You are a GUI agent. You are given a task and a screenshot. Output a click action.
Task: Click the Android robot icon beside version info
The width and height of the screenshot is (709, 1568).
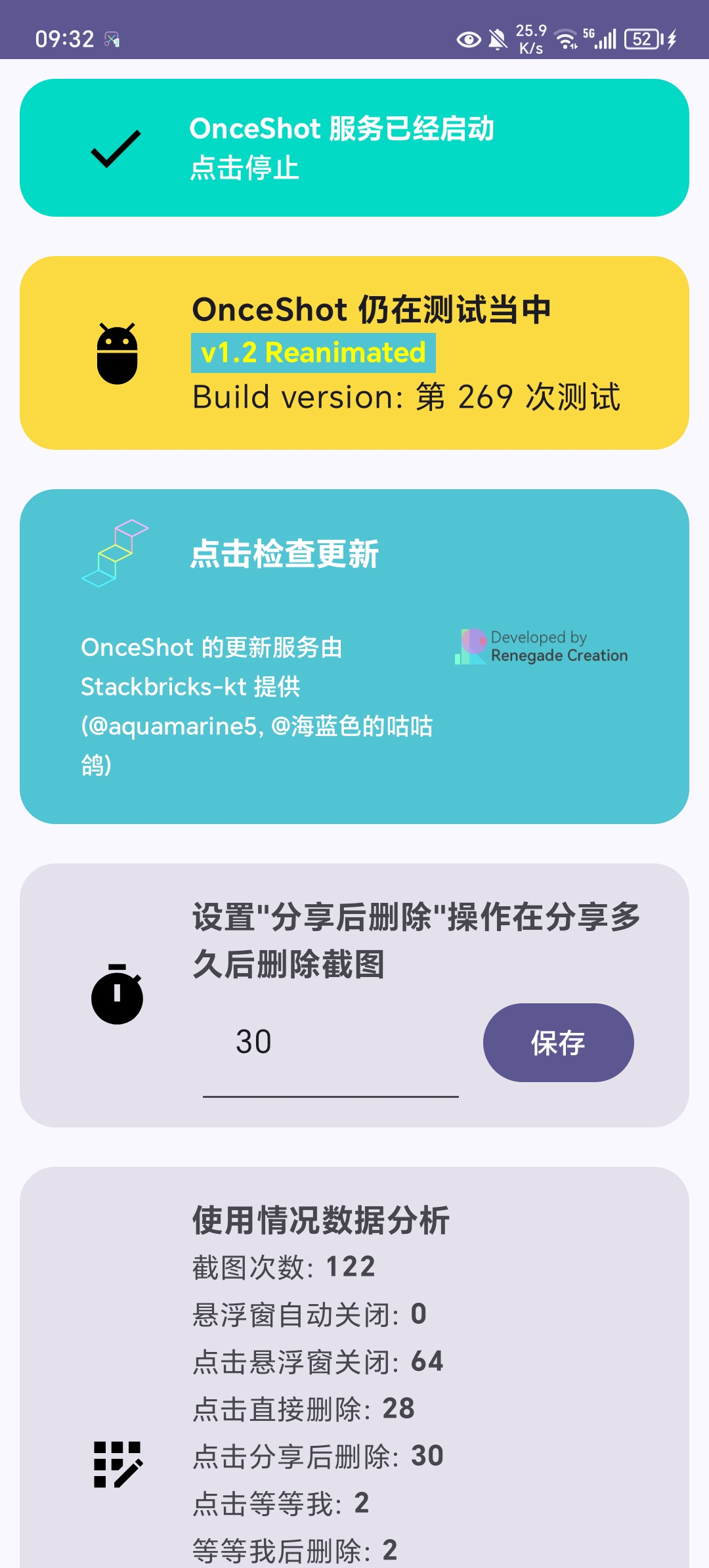point(117,353)
